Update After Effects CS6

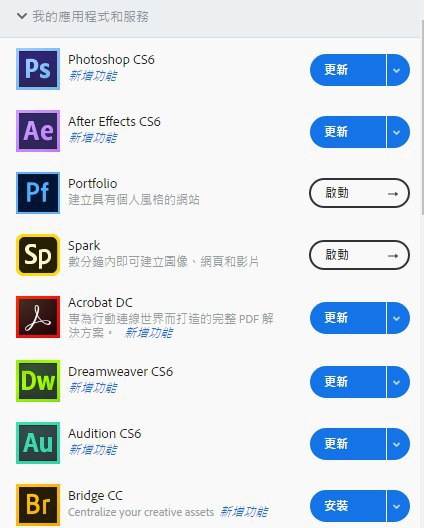[x=348, y=132]
